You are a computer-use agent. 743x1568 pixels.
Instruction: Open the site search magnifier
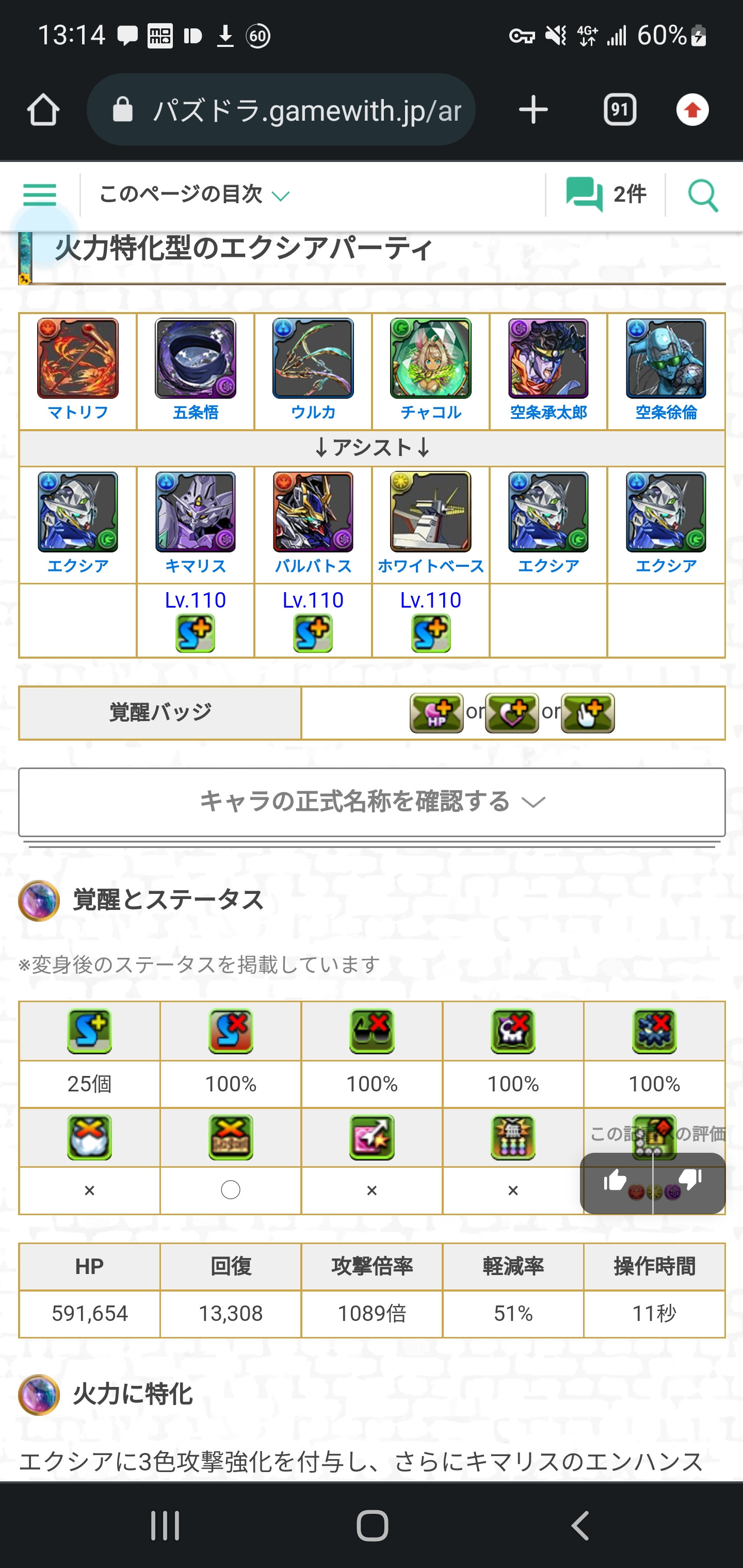pyautogui.click(x=703, y=195)
